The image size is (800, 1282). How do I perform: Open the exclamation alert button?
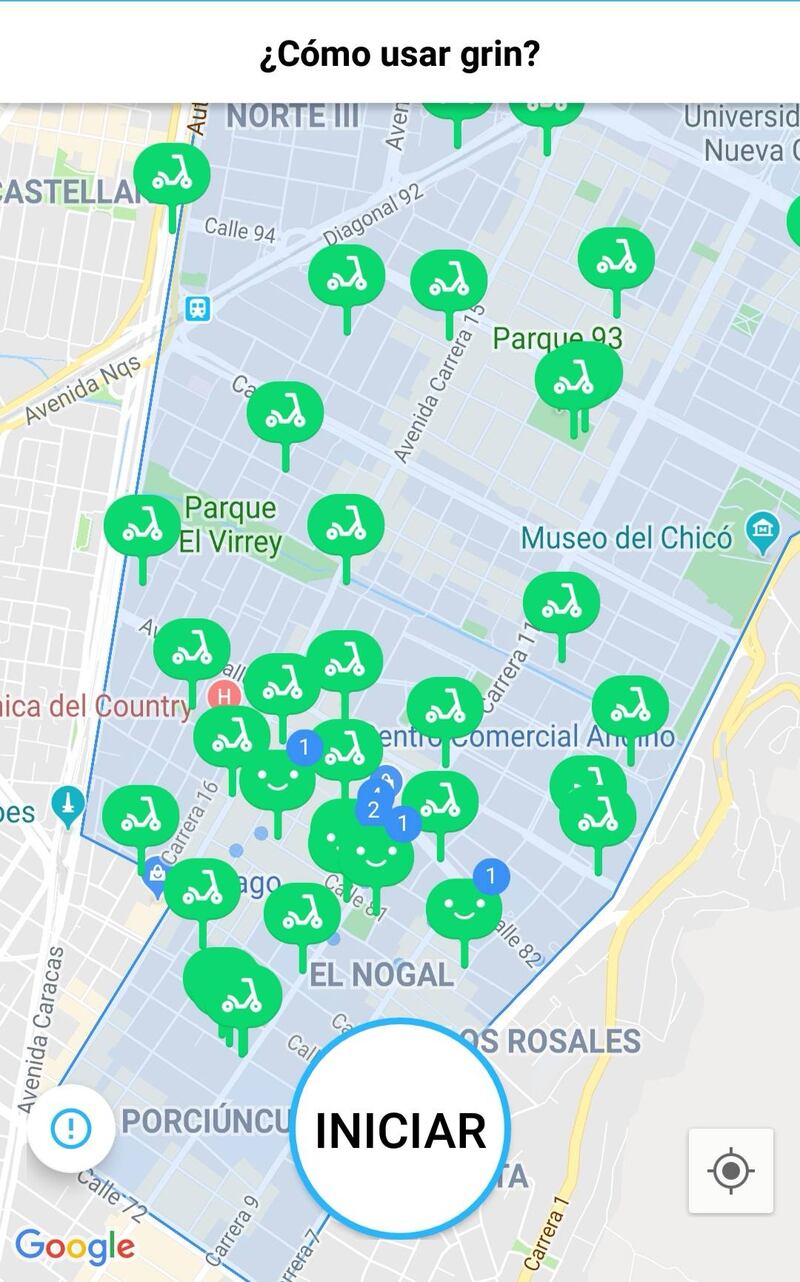point(70,1129)
